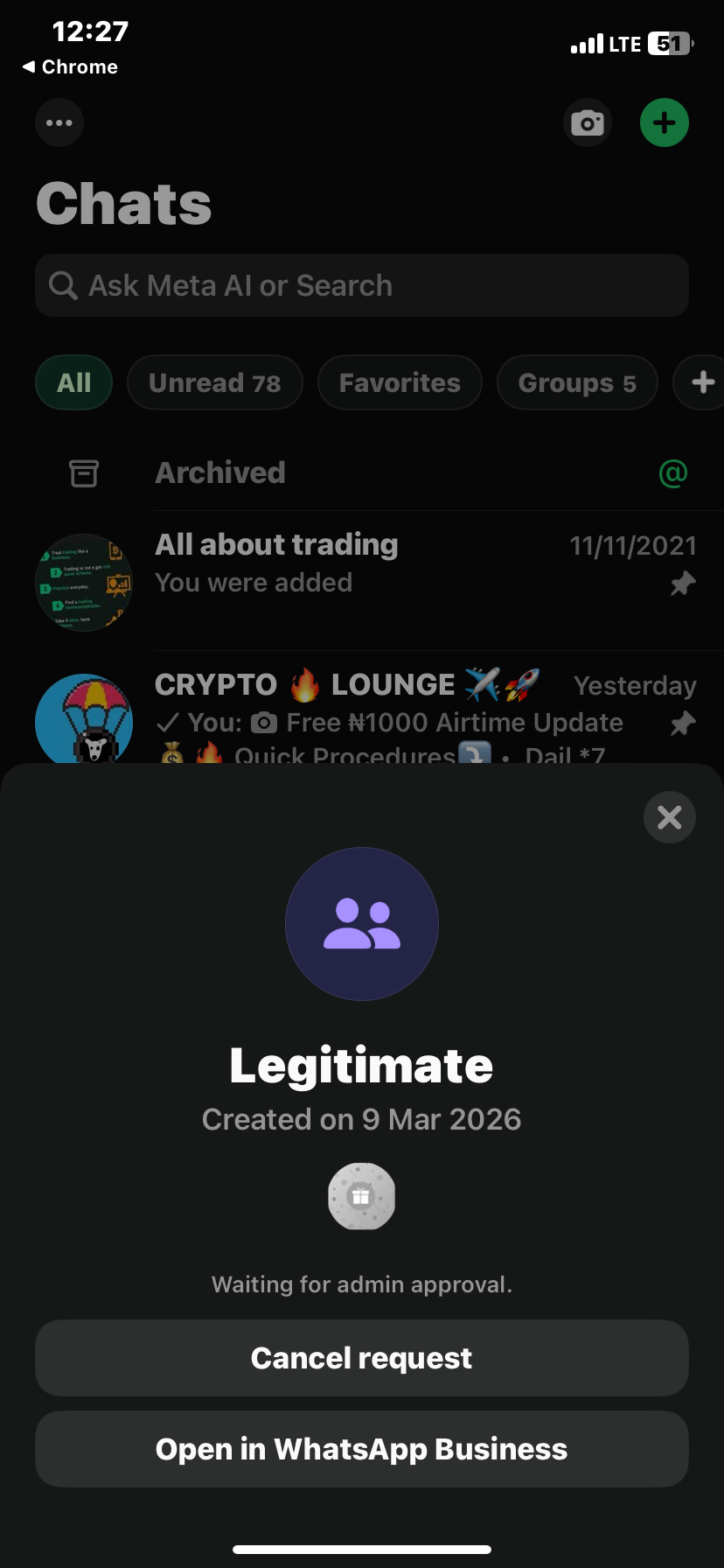This screenshot has width=724, height=1568.
Task: Open the Archived chats row
Action: (362, 473)
